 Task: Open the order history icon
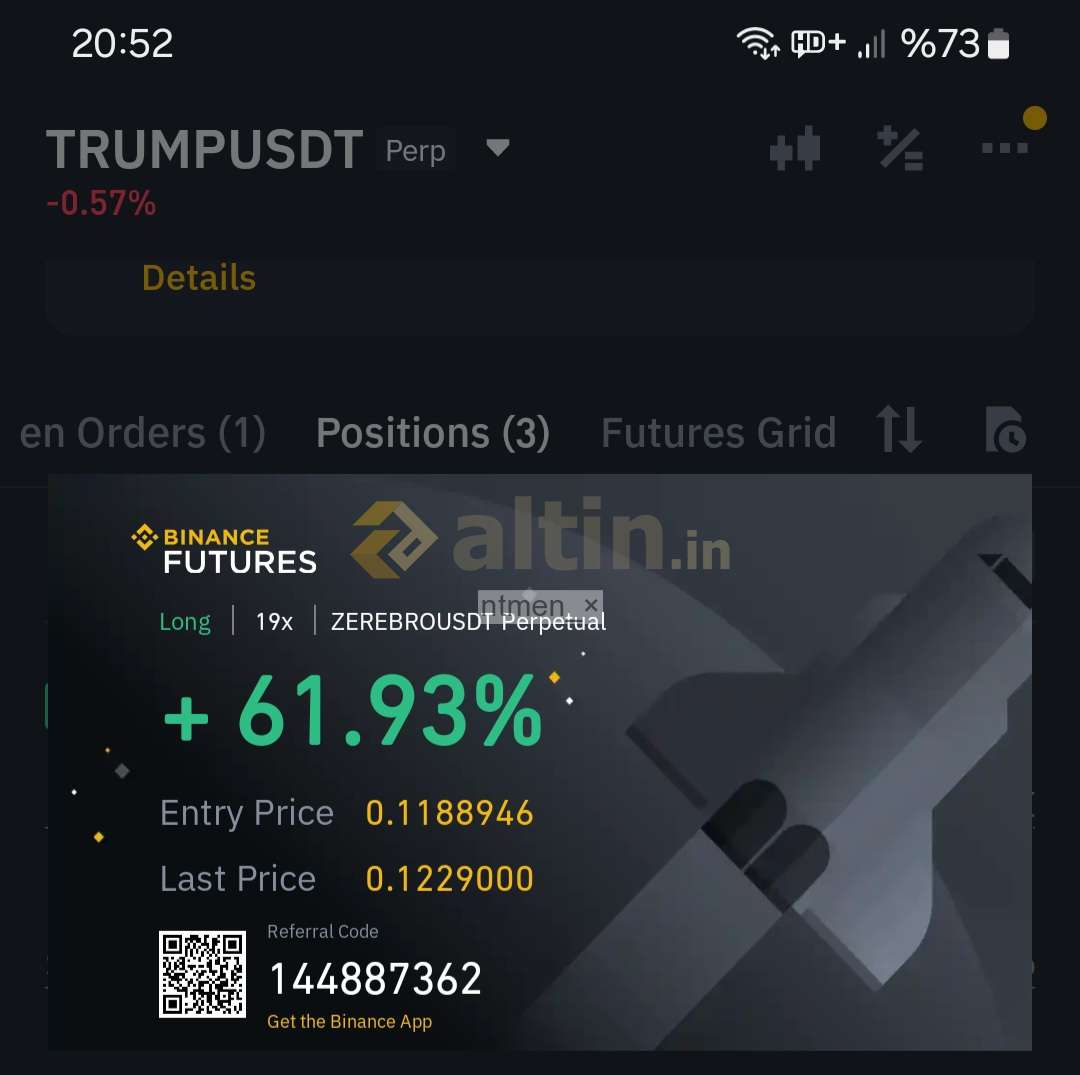[1005, 430]
